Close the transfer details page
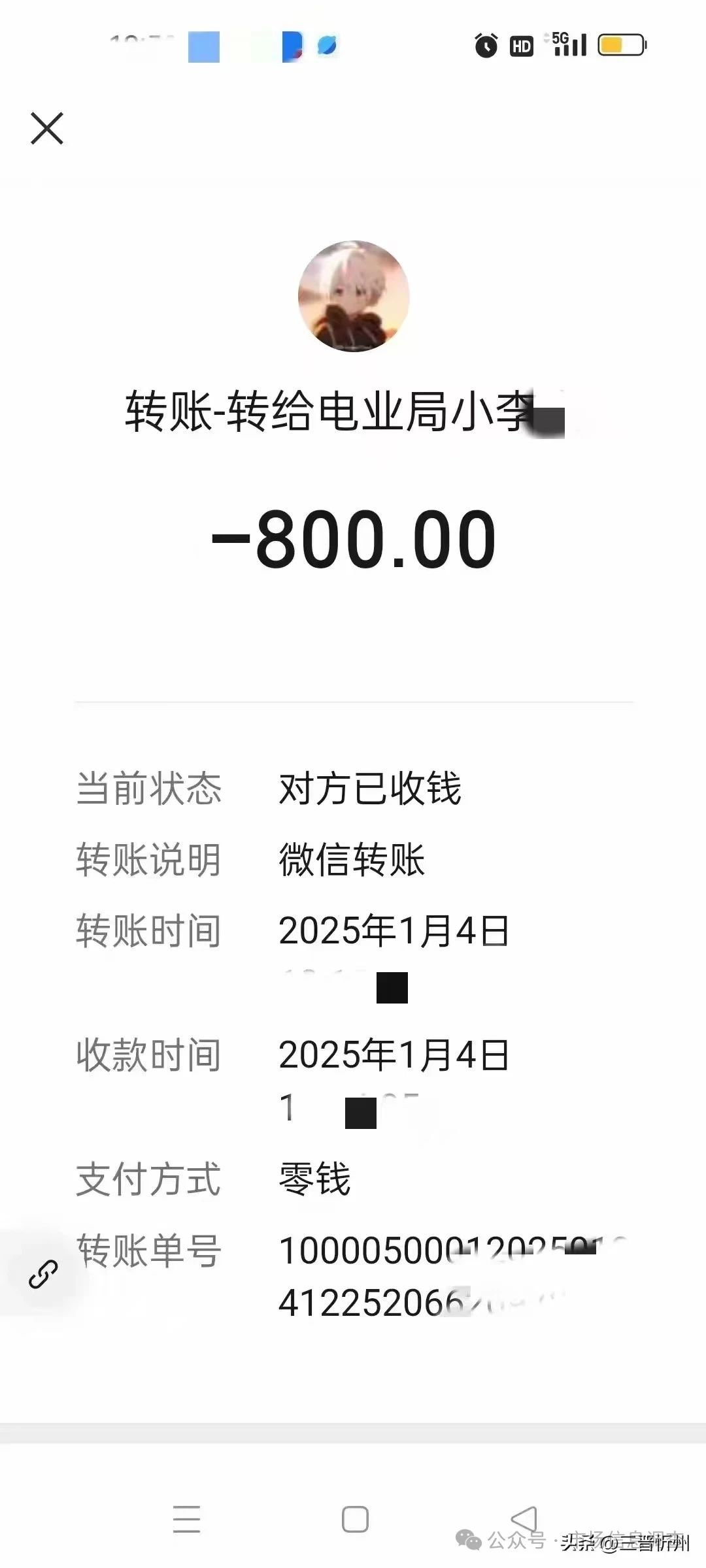Image resolution: width=706 pixels, height=1568 pixels. click(x=47, y=128)
